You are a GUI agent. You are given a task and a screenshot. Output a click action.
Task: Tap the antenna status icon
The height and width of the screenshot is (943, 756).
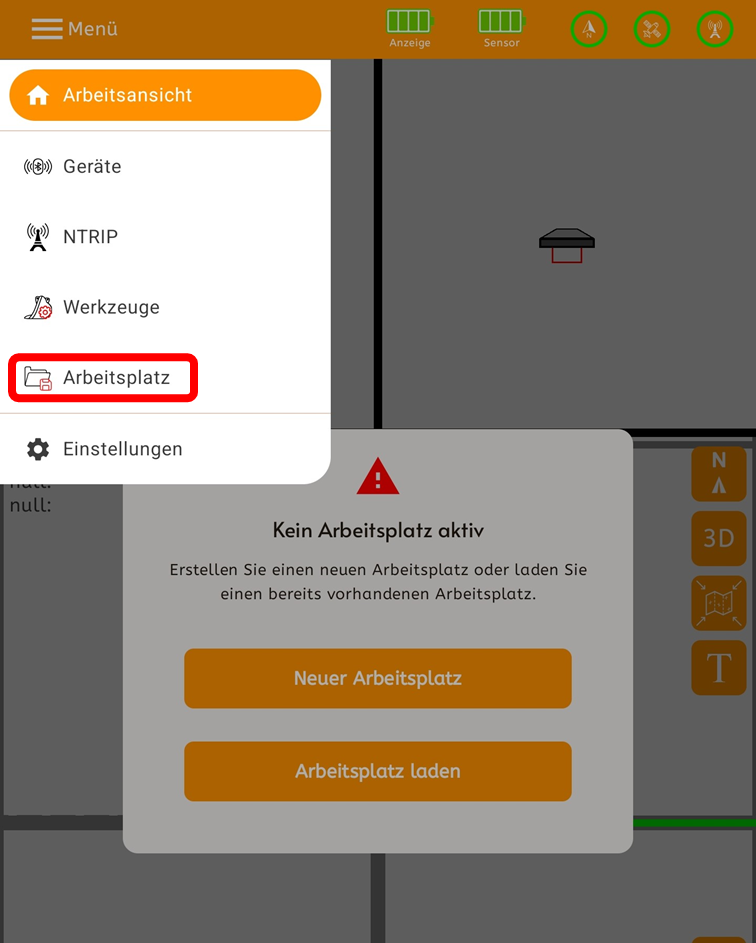tap(714, 29)
